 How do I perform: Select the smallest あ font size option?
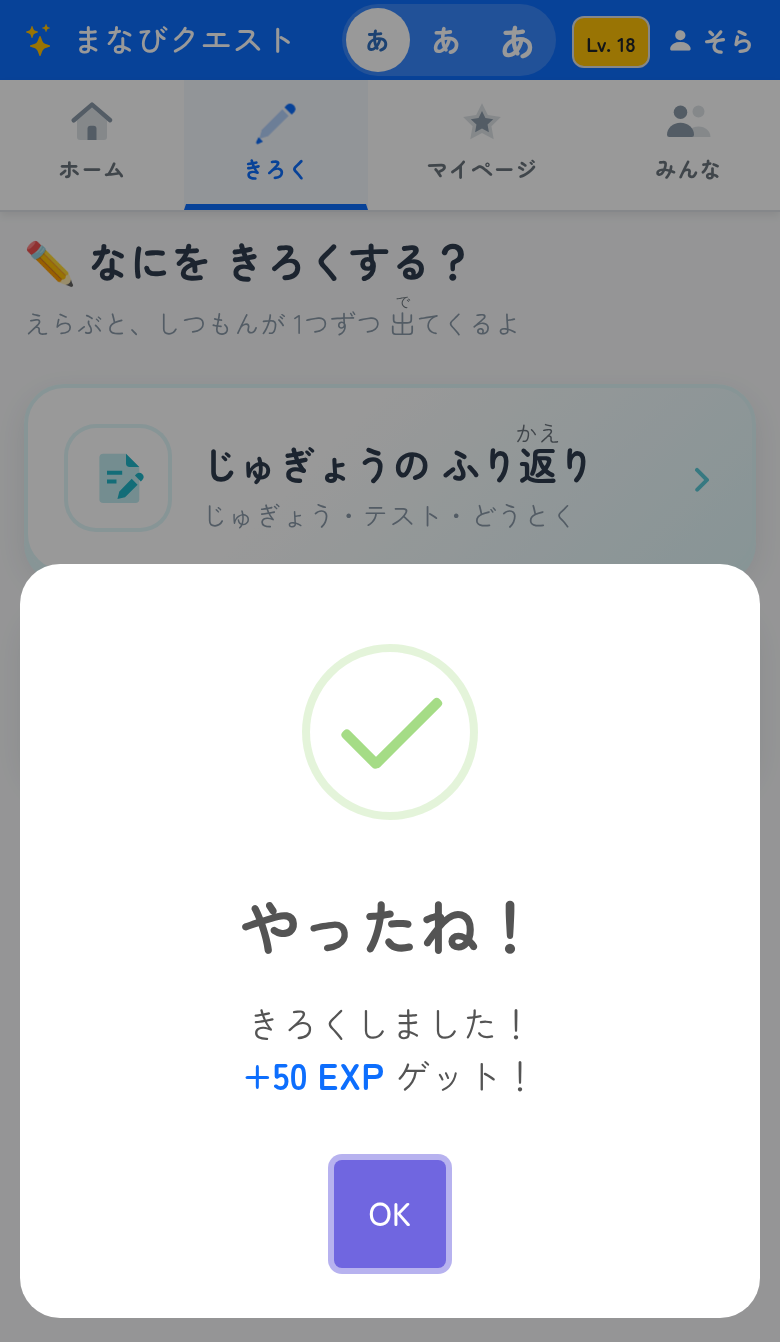click(x=377, y=41)
